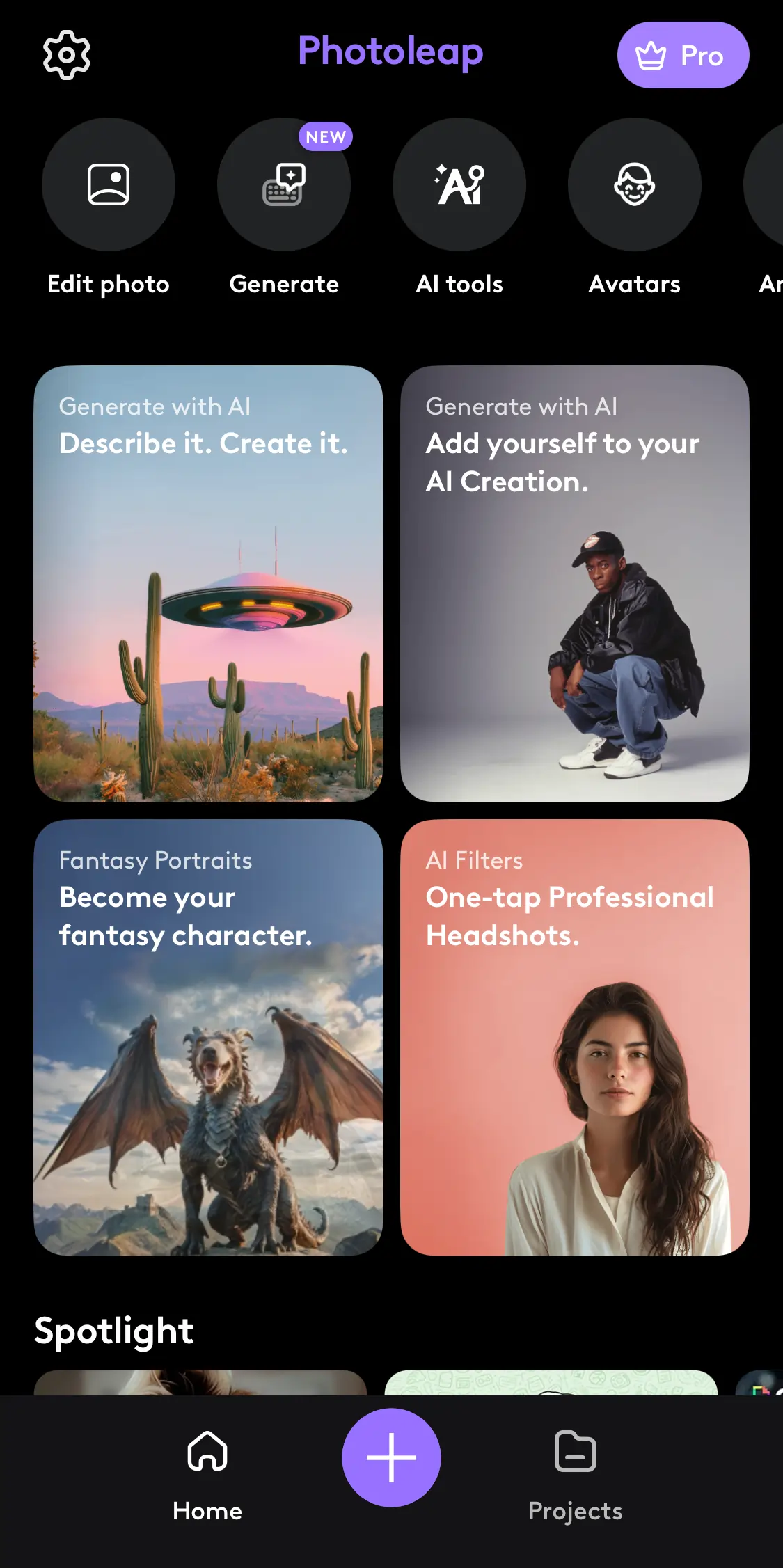Open the Generate tool
Viewport: 783px width, 1568px height.
tap(283, 185)
